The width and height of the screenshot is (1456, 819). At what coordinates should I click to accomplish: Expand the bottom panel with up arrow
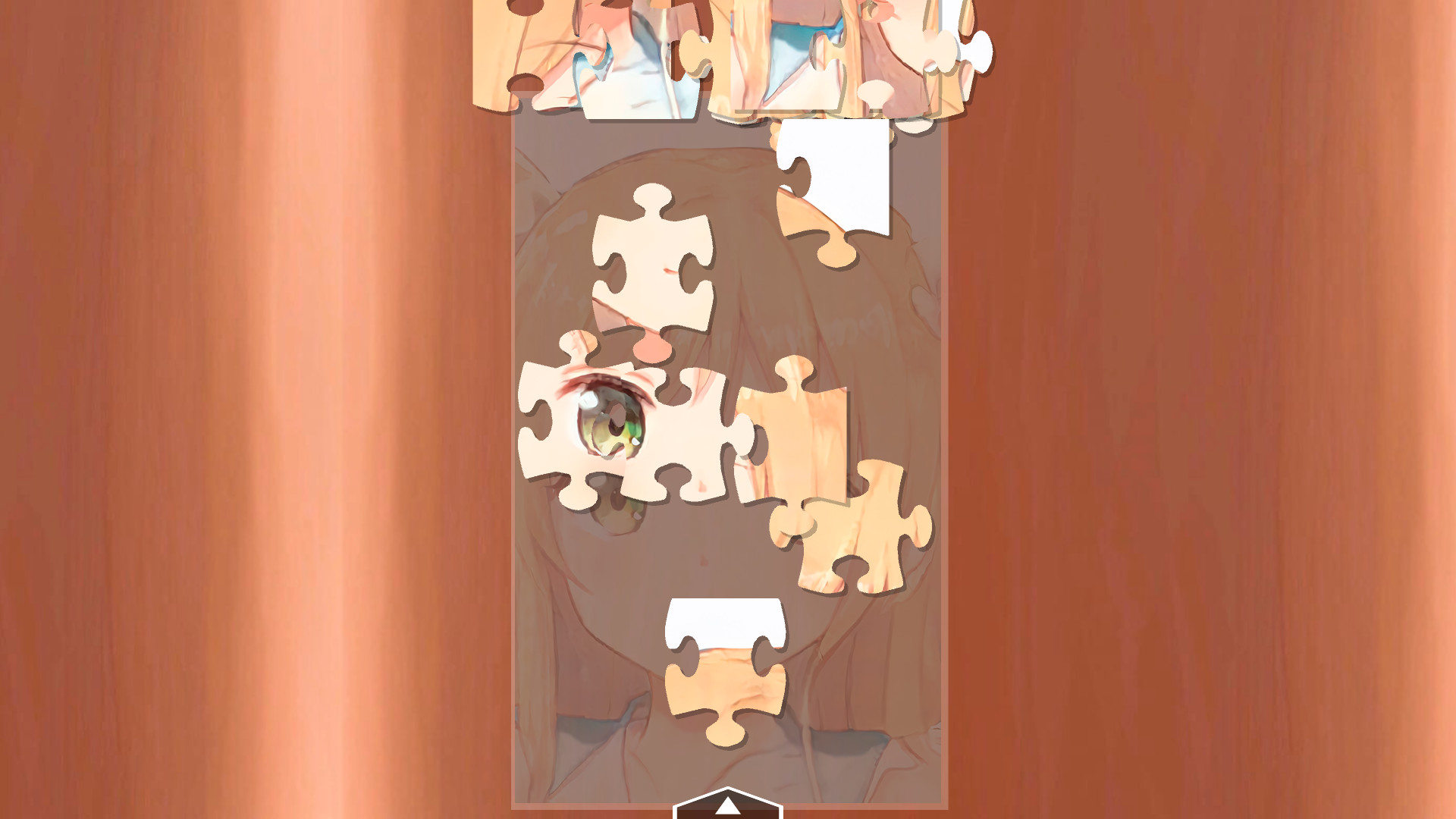pos(727,805)
